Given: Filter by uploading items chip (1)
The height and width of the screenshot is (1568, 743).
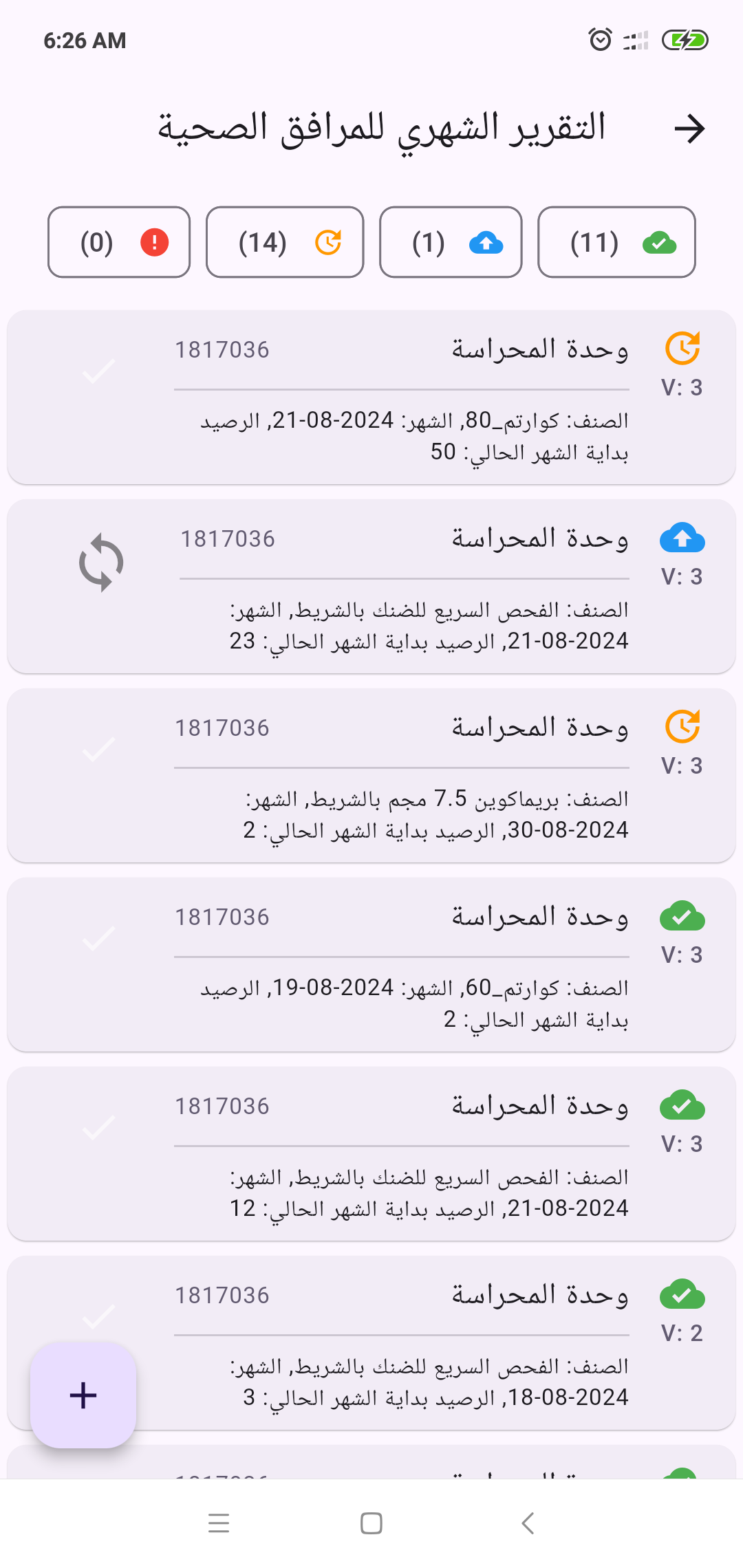Looking at the screenshot, I should (x=451, y=242).
